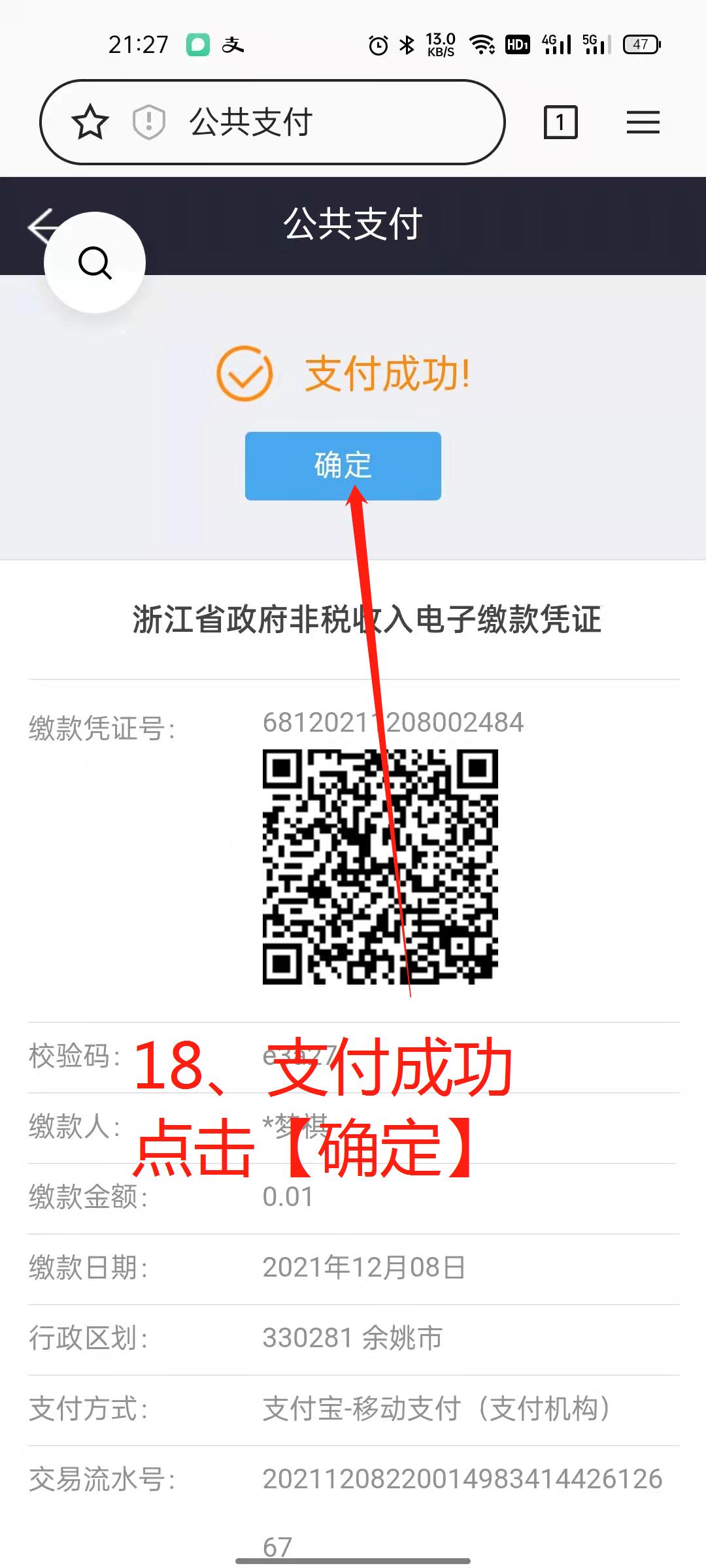Tap the floating search magnifier button
The height and width of the screenshot is (1568, 706).
(x=95, y=263)
